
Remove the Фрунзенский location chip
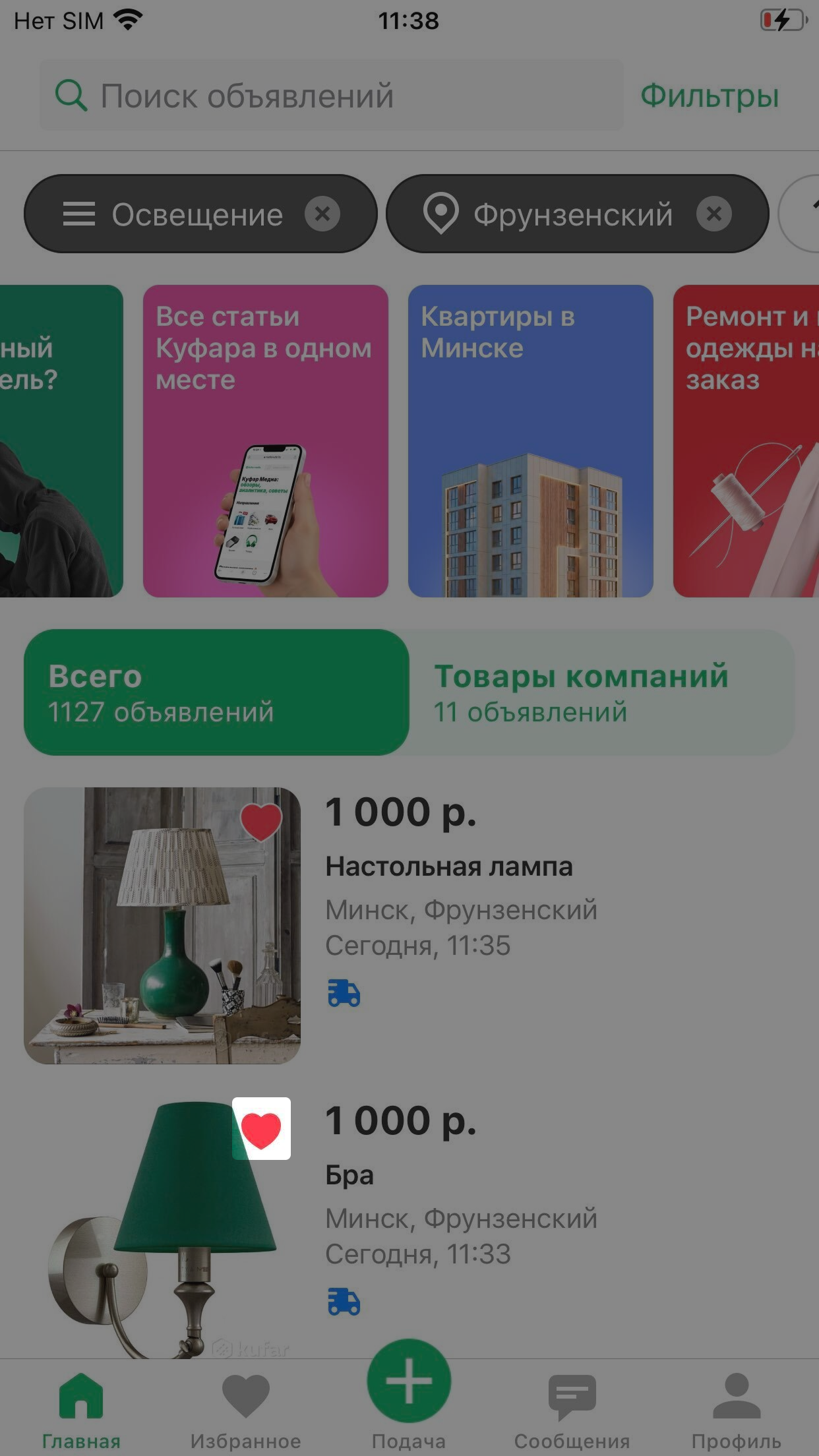point(713,214)
